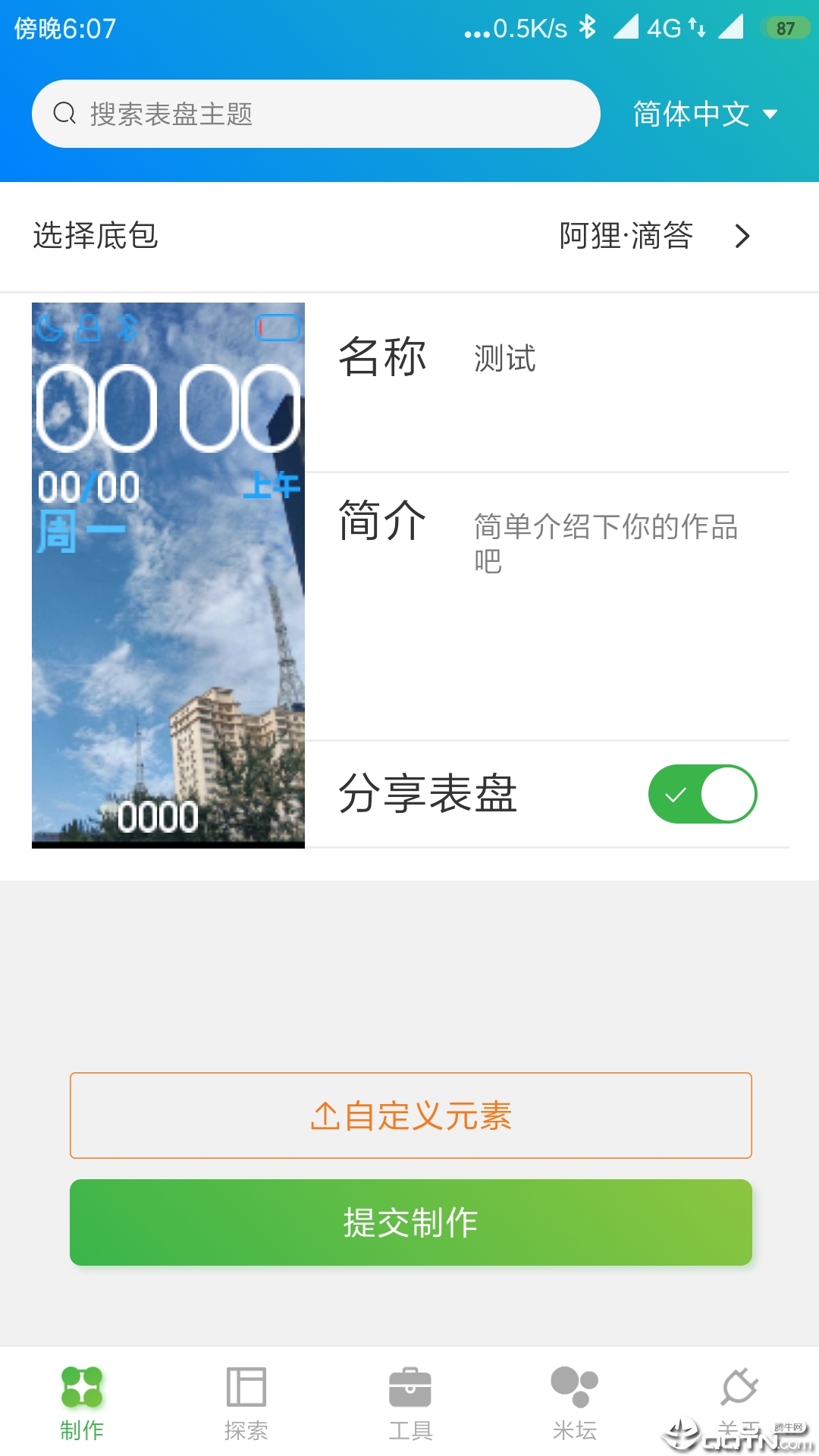819x1456 pixels.
Task: Open the 简体中文 language dropdown
Action: [x=705, y=114]
